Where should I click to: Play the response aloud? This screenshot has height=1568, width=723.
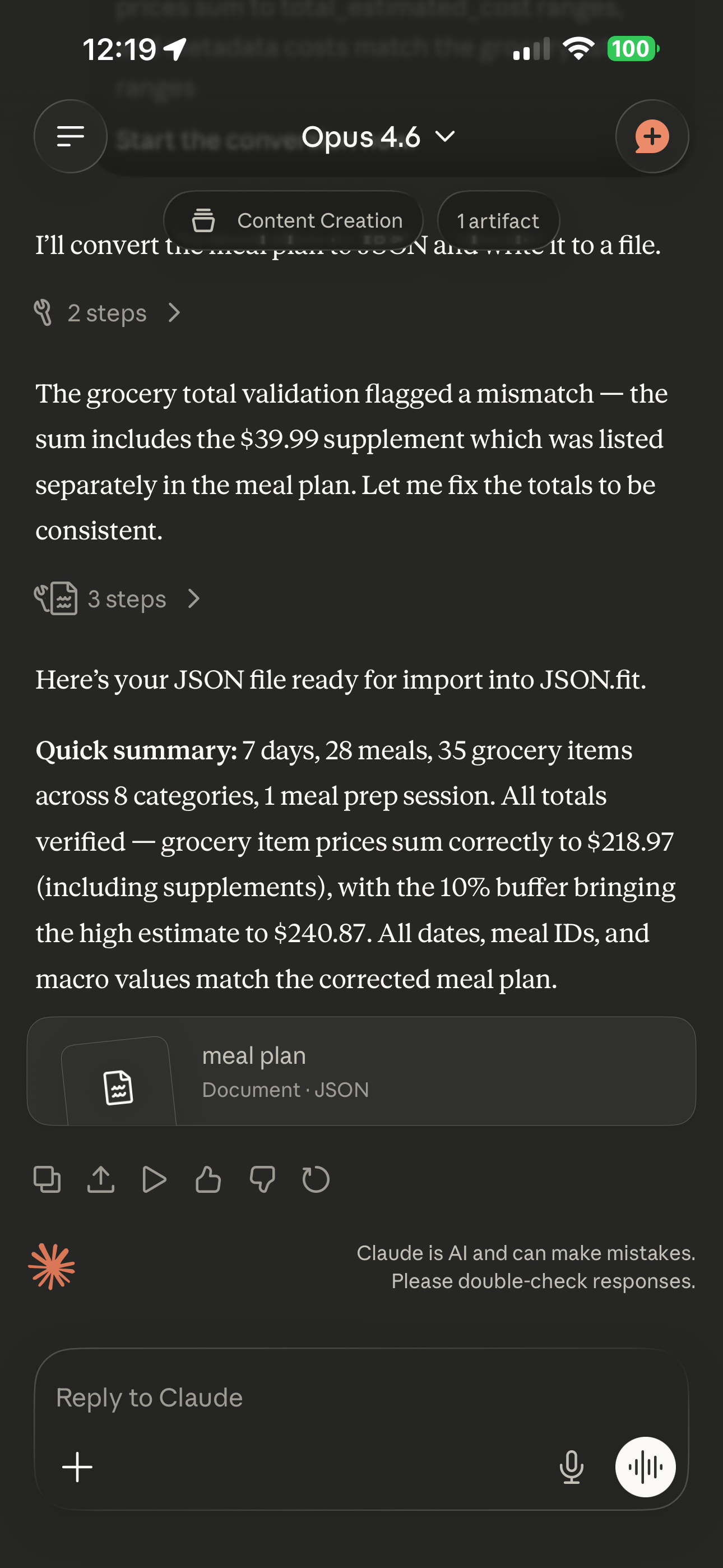click(x=155, y=1179)
